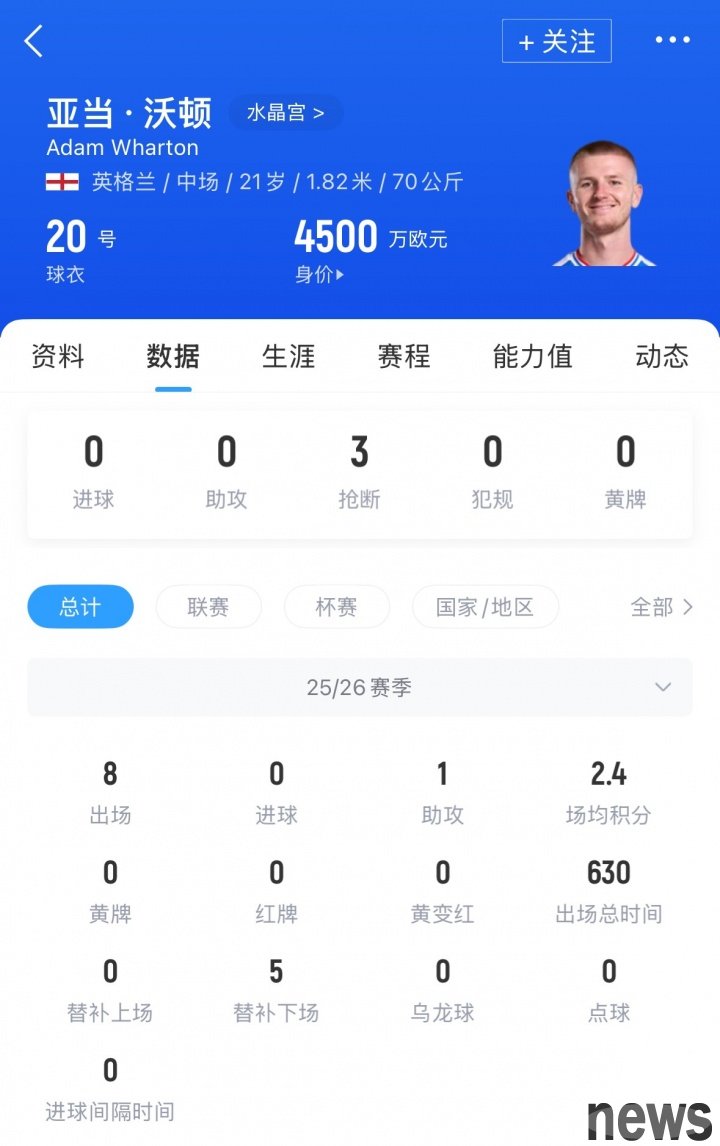Select the 数据 tab
720x1146 pixels.
click(x=173, y=356)
